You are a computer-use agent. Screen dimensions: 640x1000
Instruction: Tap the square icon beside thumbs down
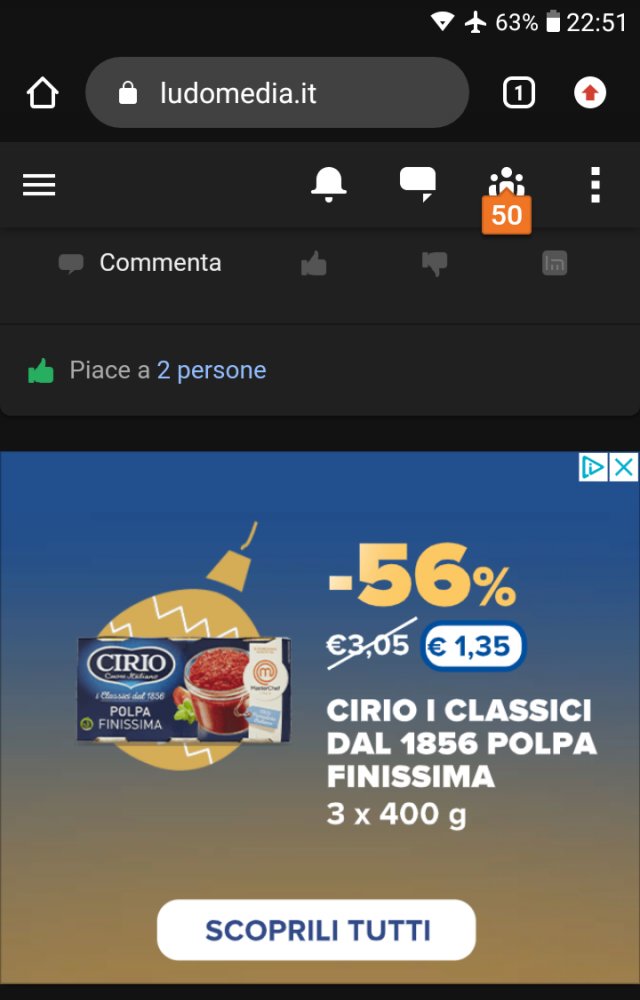coord(554,264)
